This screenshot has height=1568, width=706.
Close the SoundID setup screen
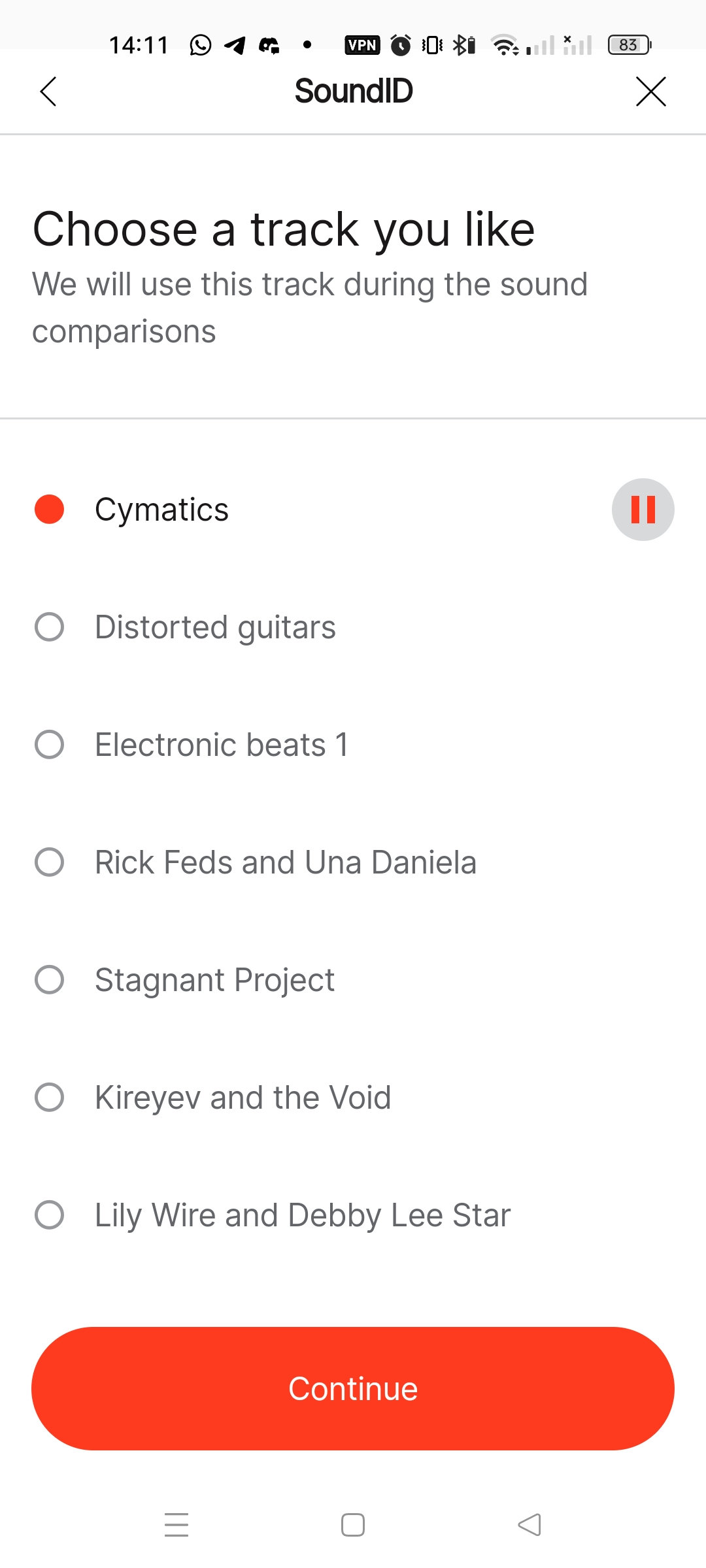tap(651, 91)
